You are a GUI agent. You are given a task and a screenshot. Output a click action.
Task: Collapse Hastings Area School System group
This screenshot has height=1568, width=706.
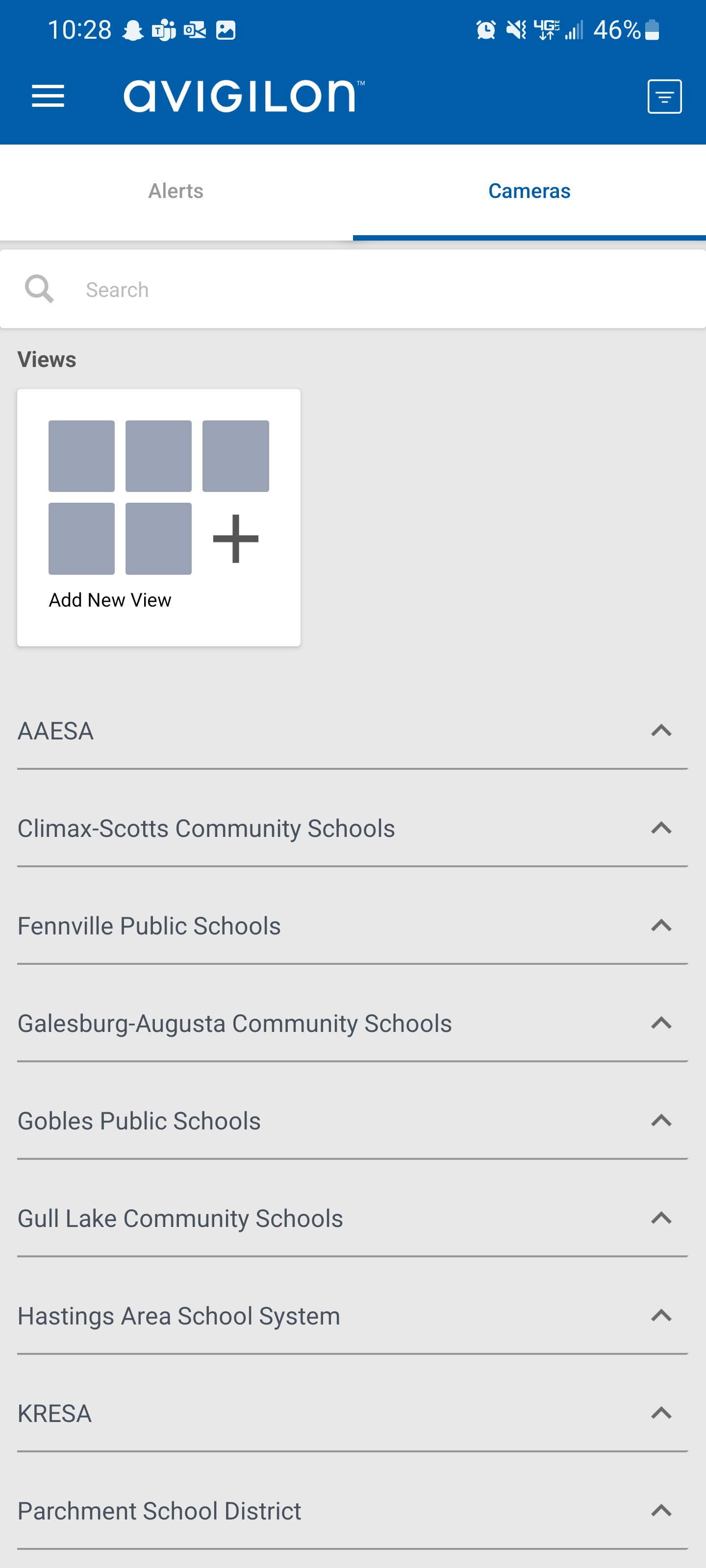tap(353, 1315)
